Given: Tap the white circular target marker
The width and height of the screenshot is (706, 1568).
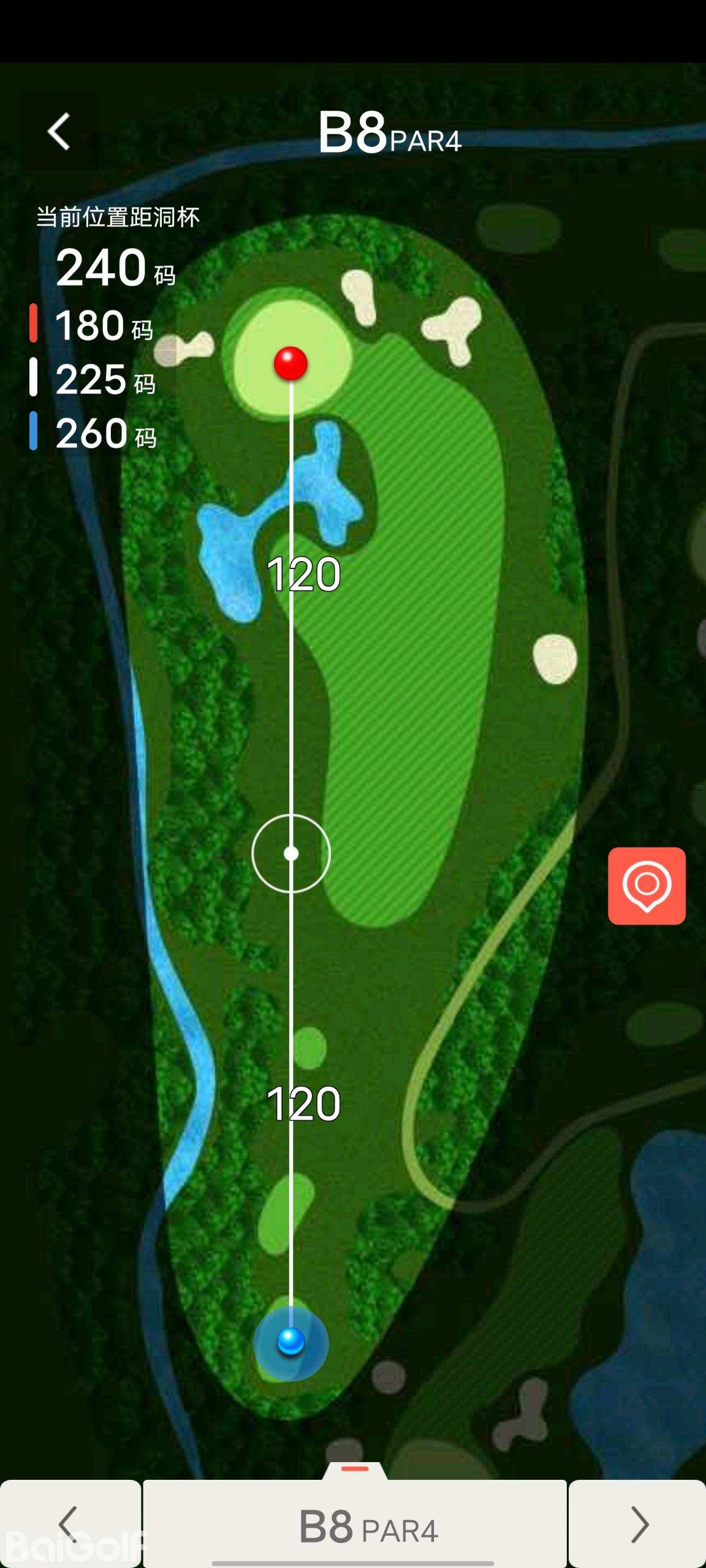Looking at the screenshot, I should 291,853.
